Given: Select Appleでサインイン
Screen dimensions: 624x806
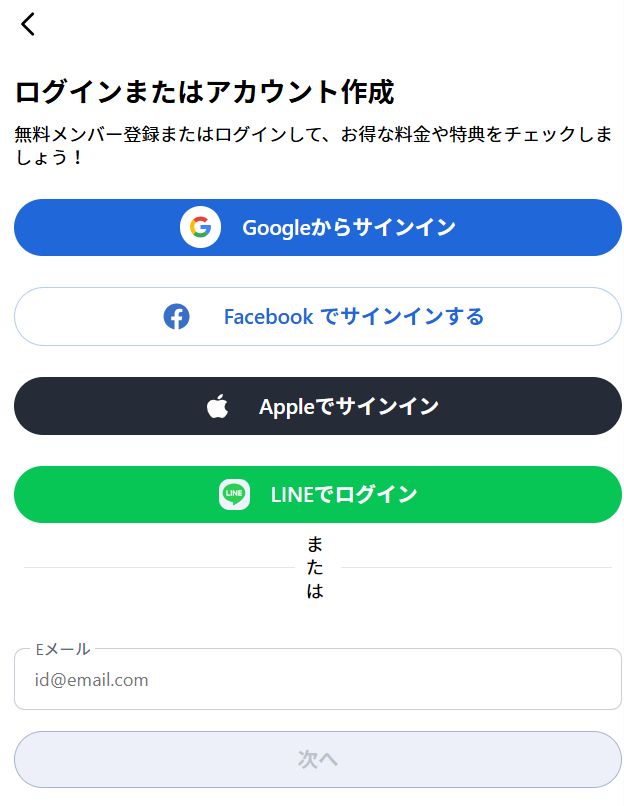Looking at the screenshot, I should coord(318,406).
